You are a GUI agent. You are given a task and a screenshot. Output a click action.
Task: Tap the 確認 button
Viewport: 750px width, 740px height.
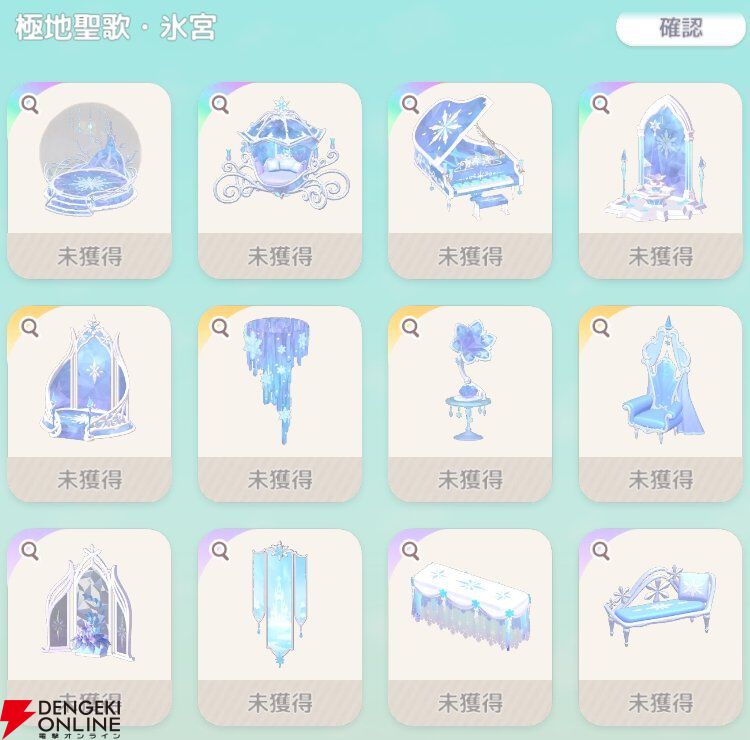point(680,28)
